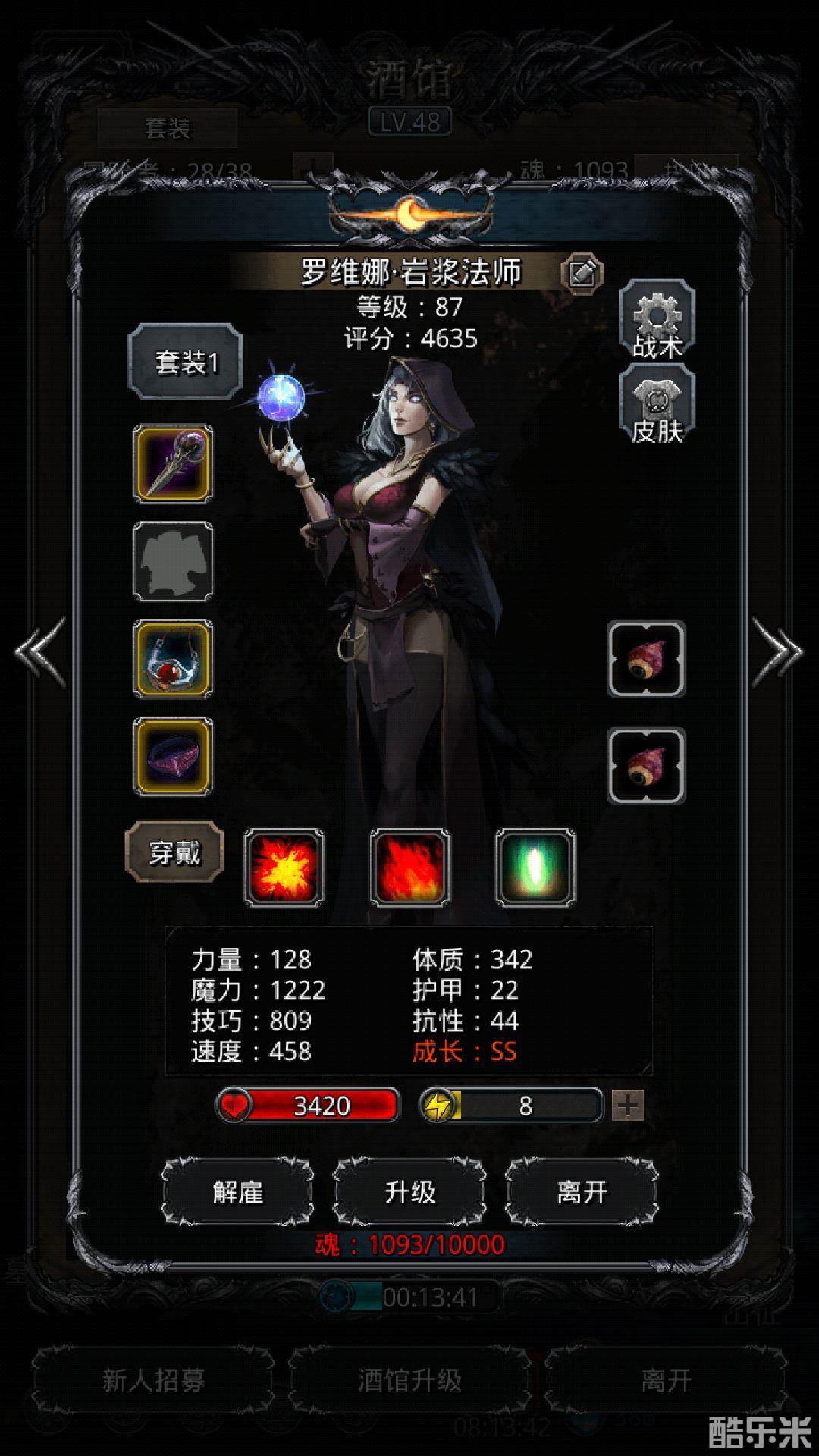Open the equipped ring slot
The height and width of the screenshot is (1456, 819).
[x=173, y=757]
